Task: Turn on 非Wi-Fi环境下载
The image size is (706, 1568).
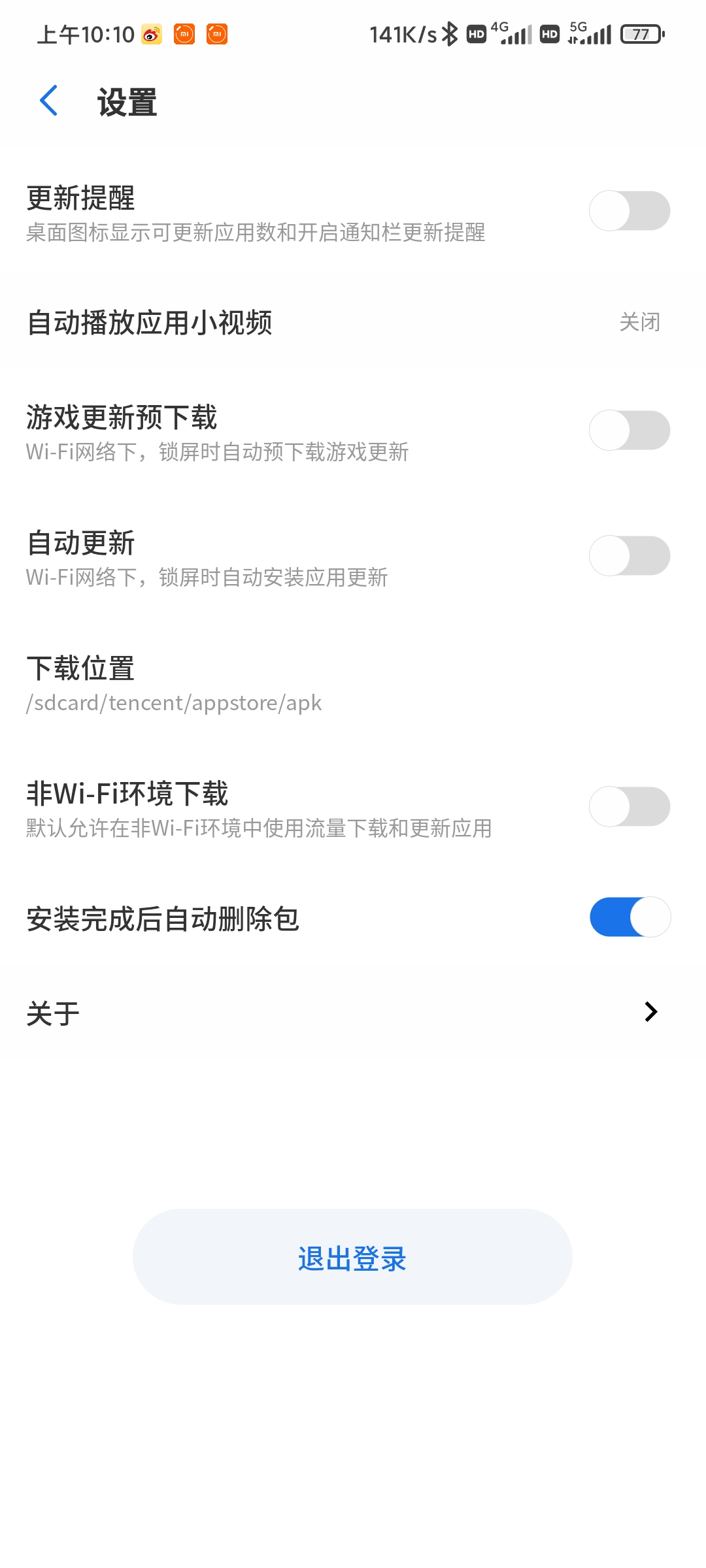Action: (629, 807)
